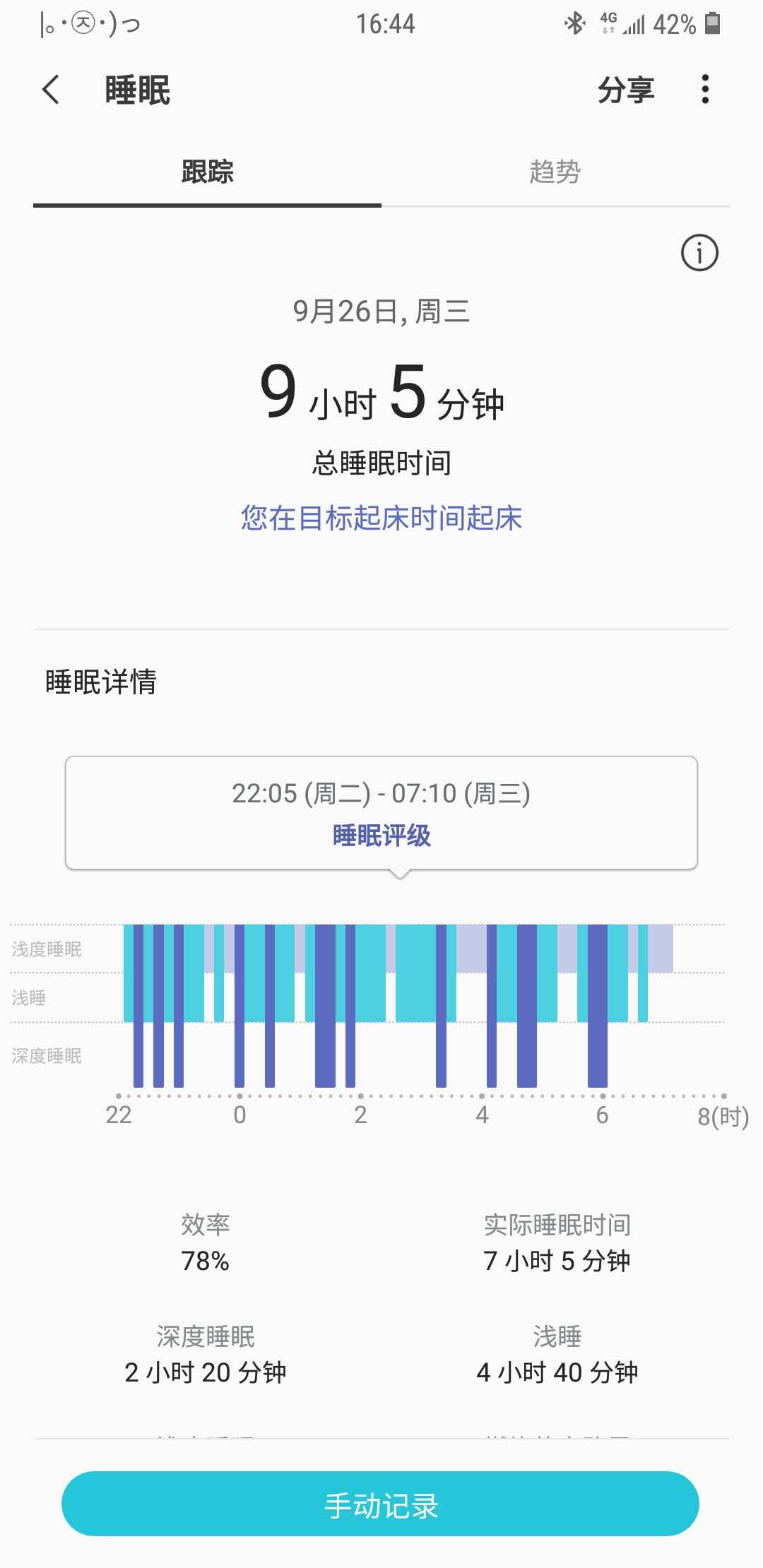763x1568 pixels.
Task: Open the three-dot overflow menu
Action: pos(704,90)
